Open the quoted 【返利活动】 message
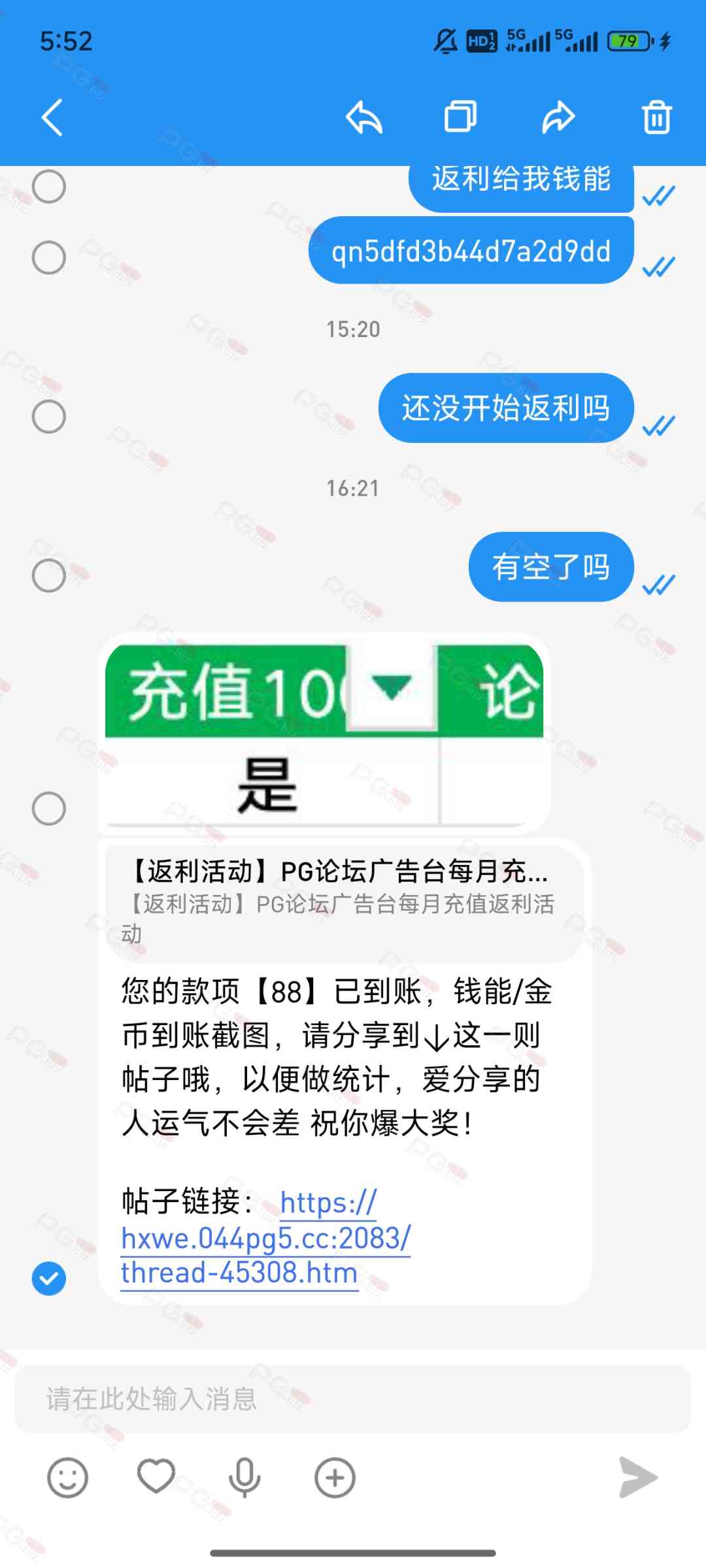Screen dimensions: 706x1568 [340, 902]
